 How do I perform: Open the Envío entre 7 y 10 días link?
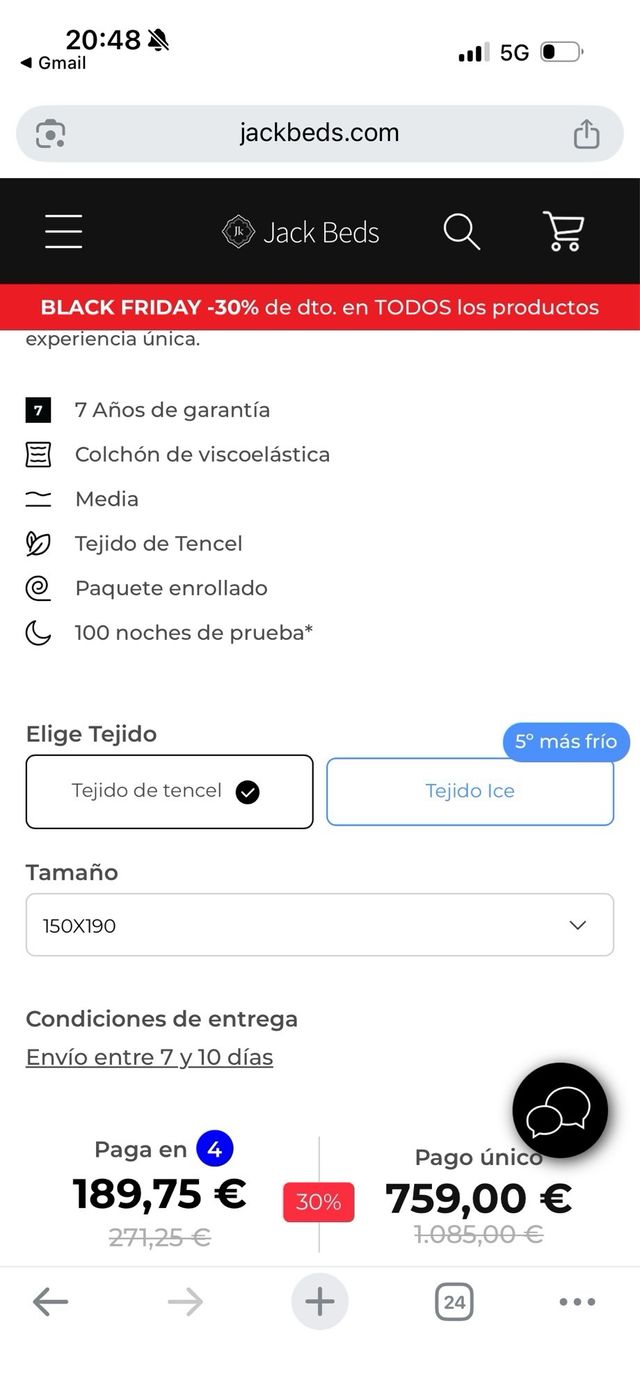tap(149, 1057)
